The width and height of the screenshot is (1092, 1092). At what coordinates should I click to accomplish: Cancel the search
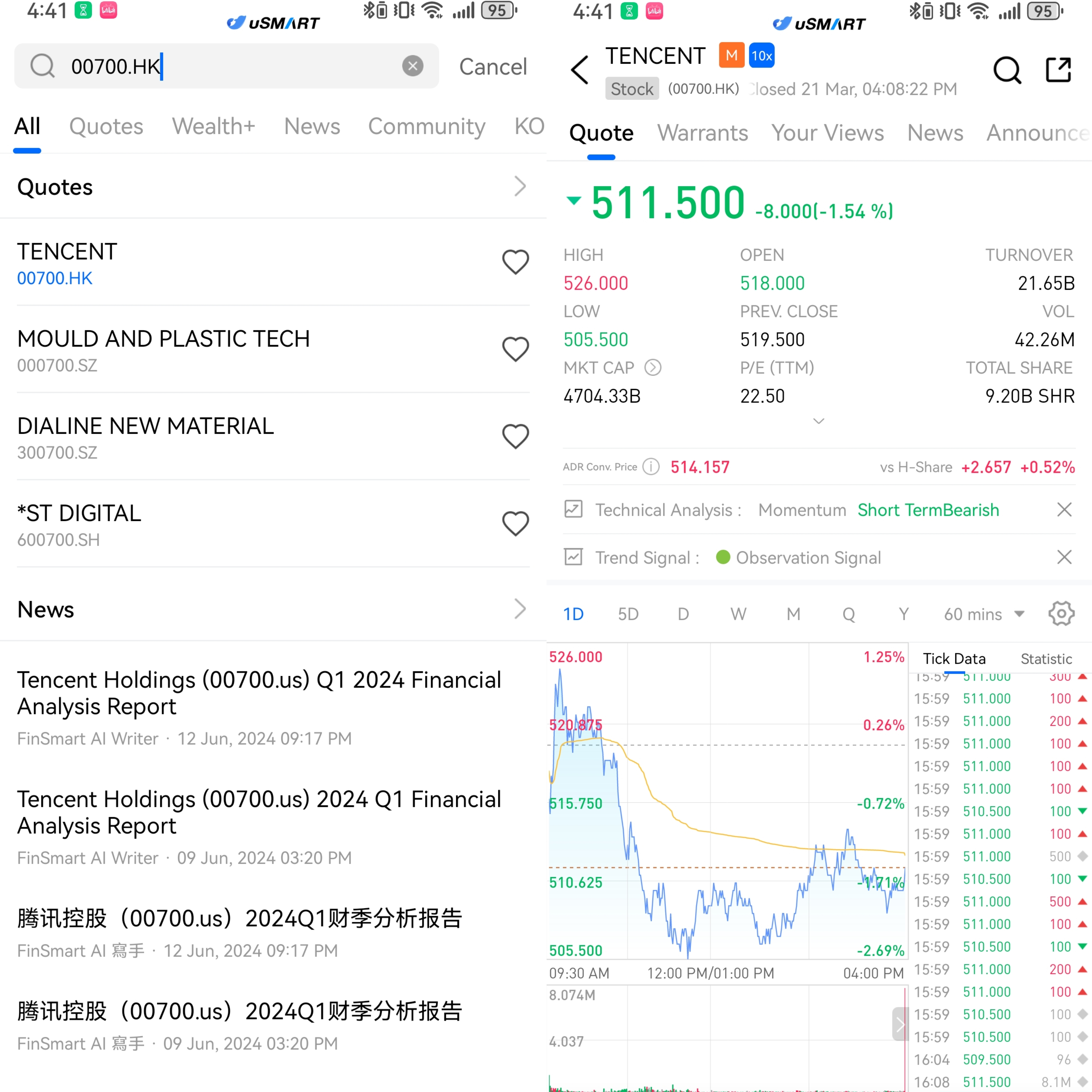pos(492,67)
